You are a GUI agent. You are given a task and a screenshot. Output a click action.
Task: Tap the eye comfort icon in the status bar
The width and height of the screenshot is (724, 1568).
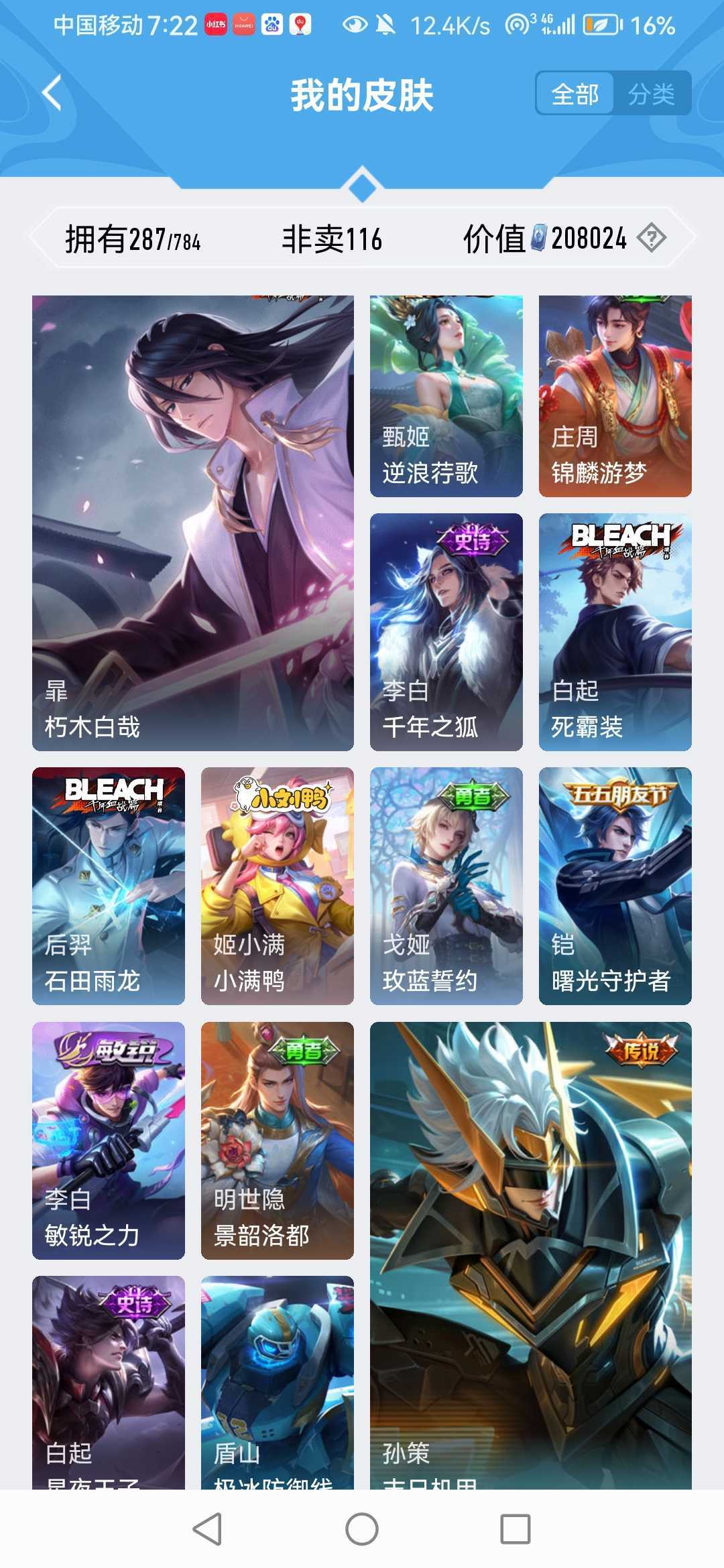(x=356, y=25)
